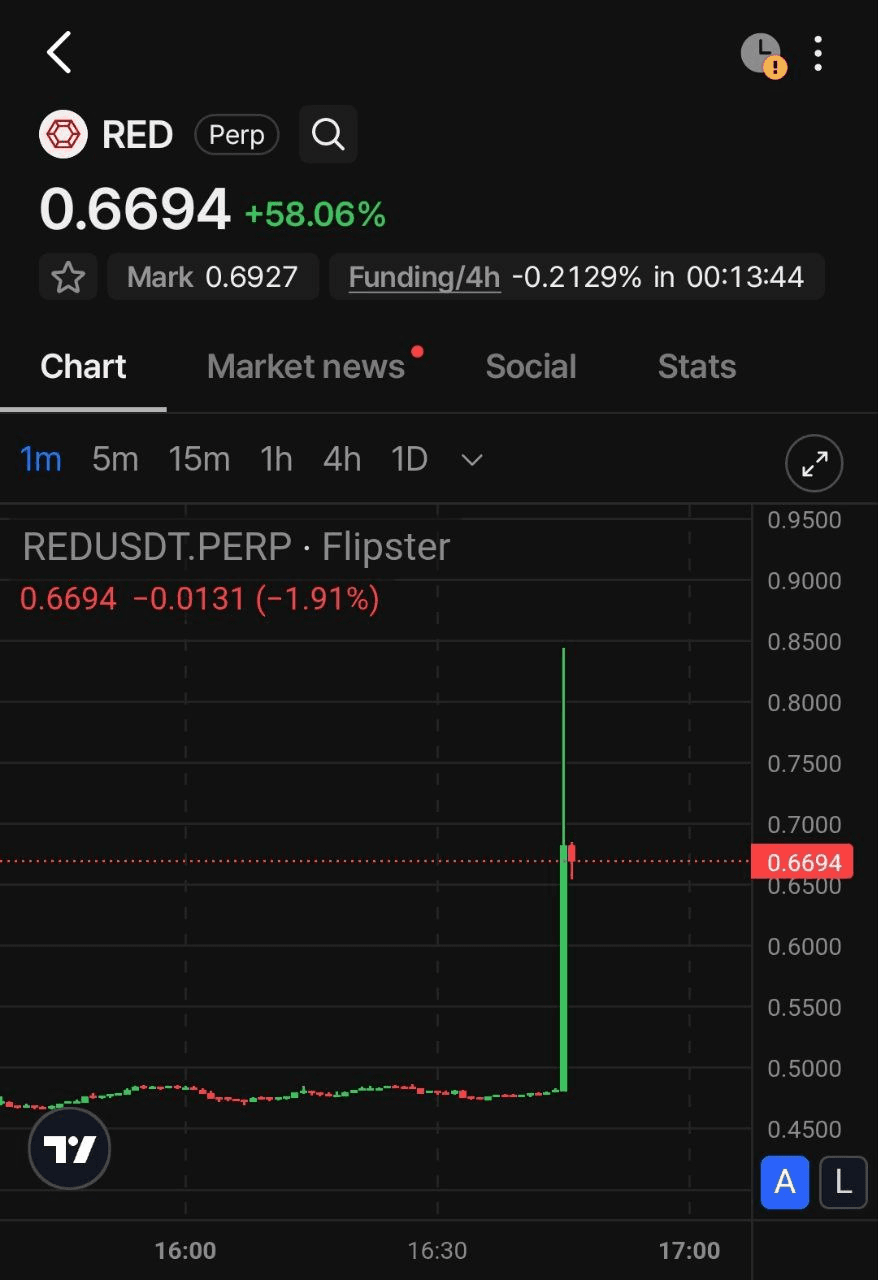Image resolution: width=878 pixels, height=1280 pixels.
Task: Select the 1m timeframe
Action: click(41, 459)
